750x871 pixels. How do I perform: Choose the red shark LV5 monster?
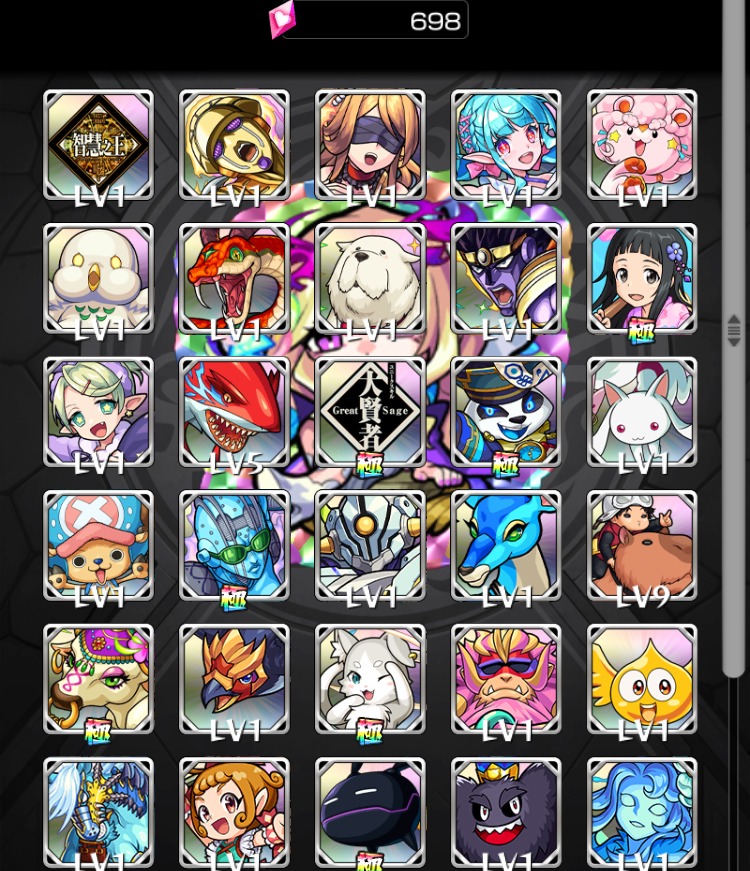234,411
